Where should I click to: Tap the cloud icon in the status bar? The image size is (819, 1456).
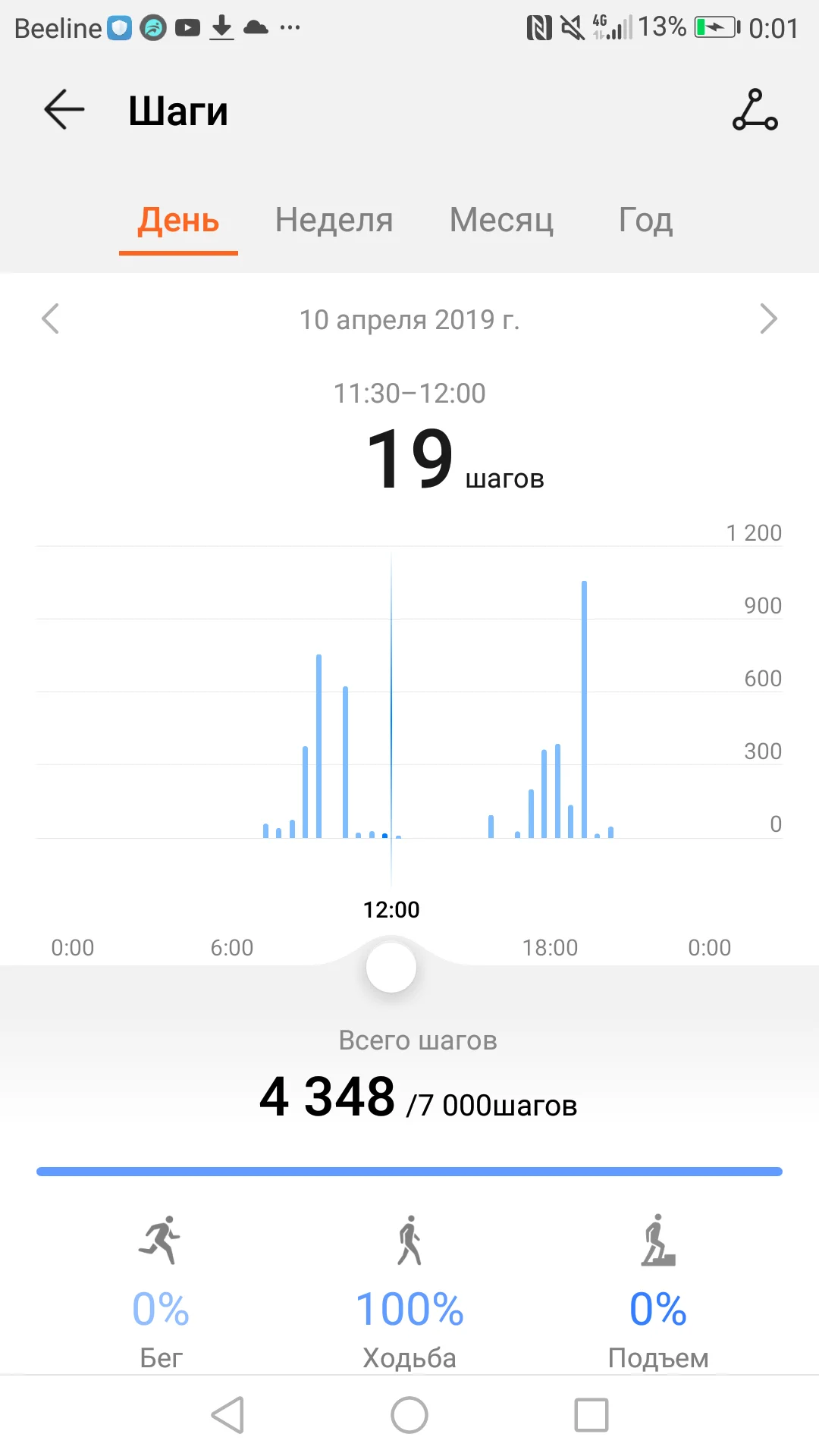click(x=255, y=28)
